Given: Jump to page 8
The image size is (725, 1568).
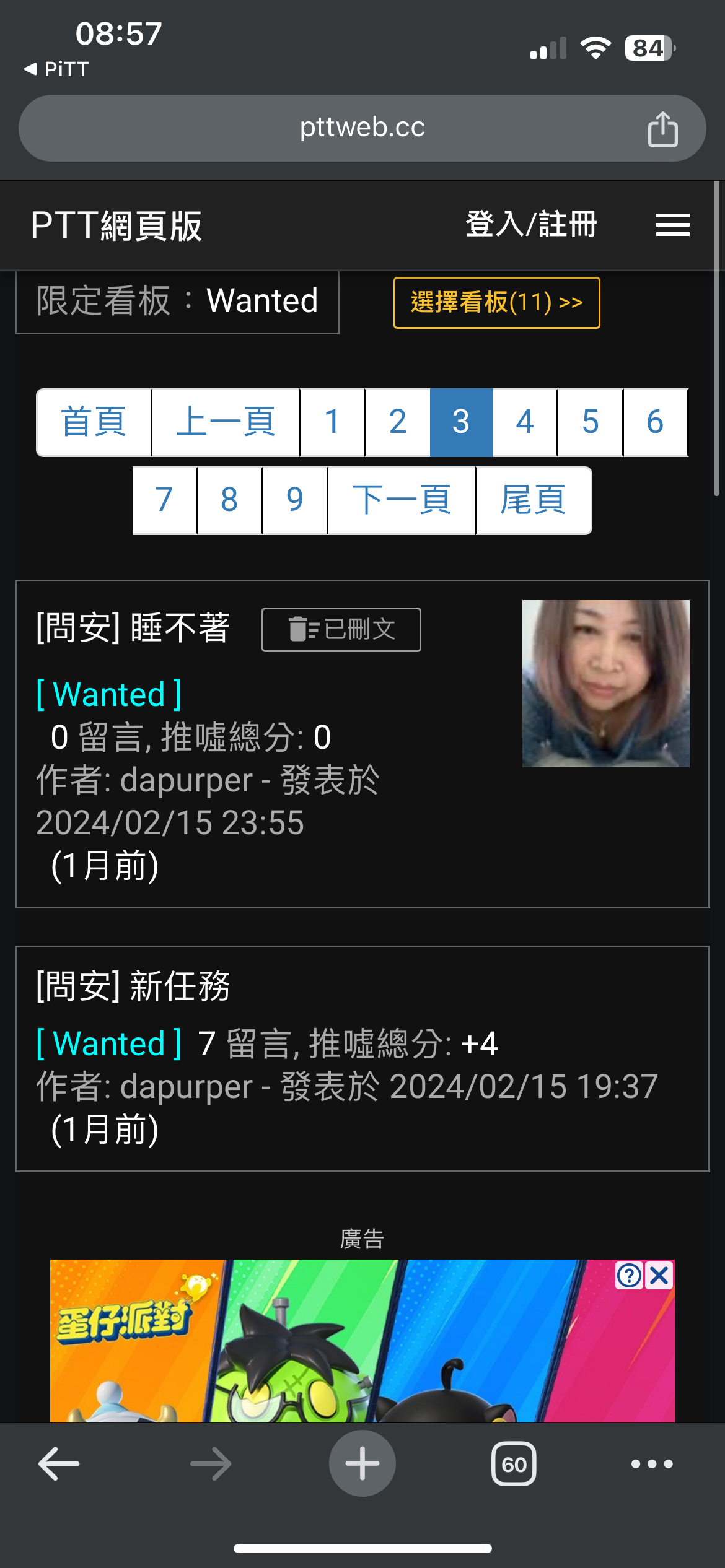Looking at the screenshot, I should (229, 500).
